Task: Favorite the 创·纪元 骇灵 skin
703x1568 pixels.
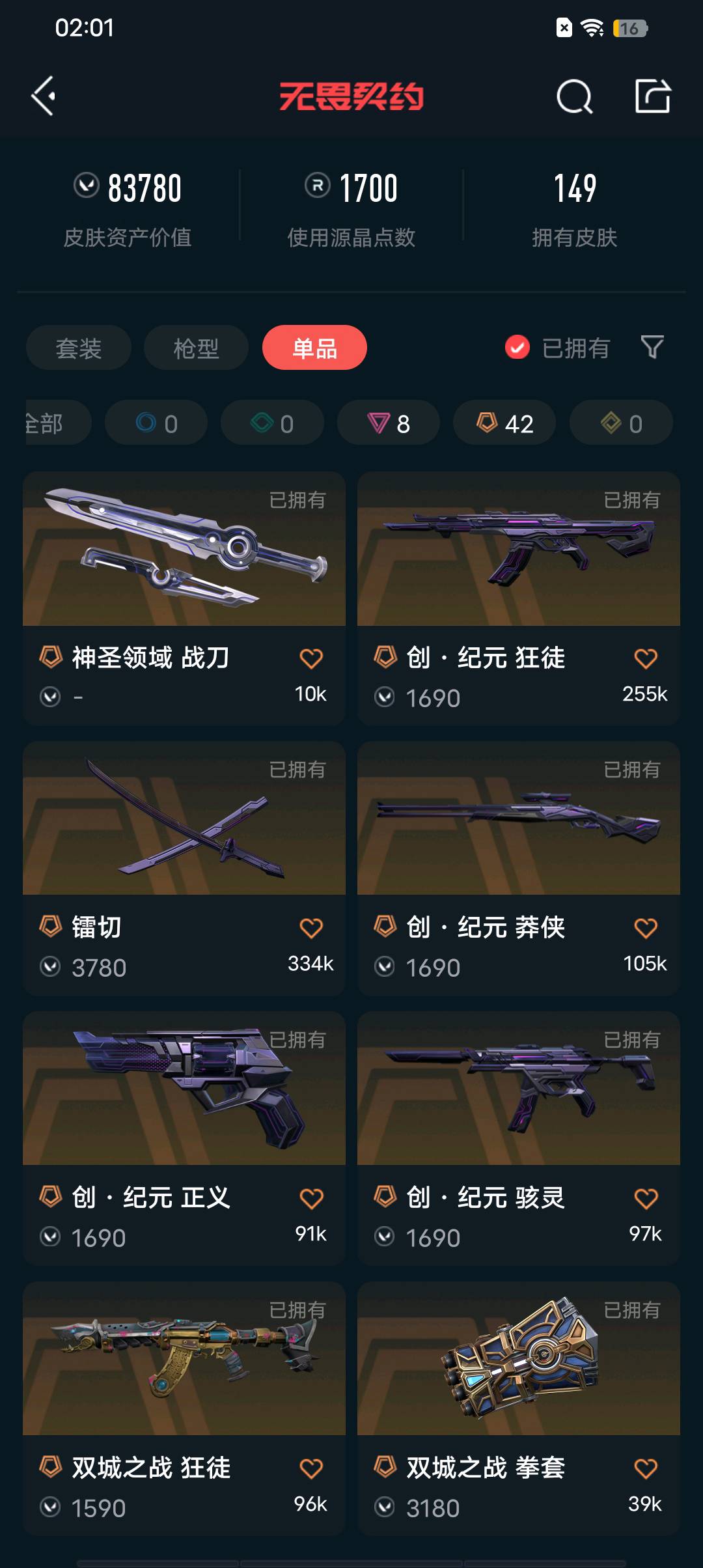Action: (646, 1198)
